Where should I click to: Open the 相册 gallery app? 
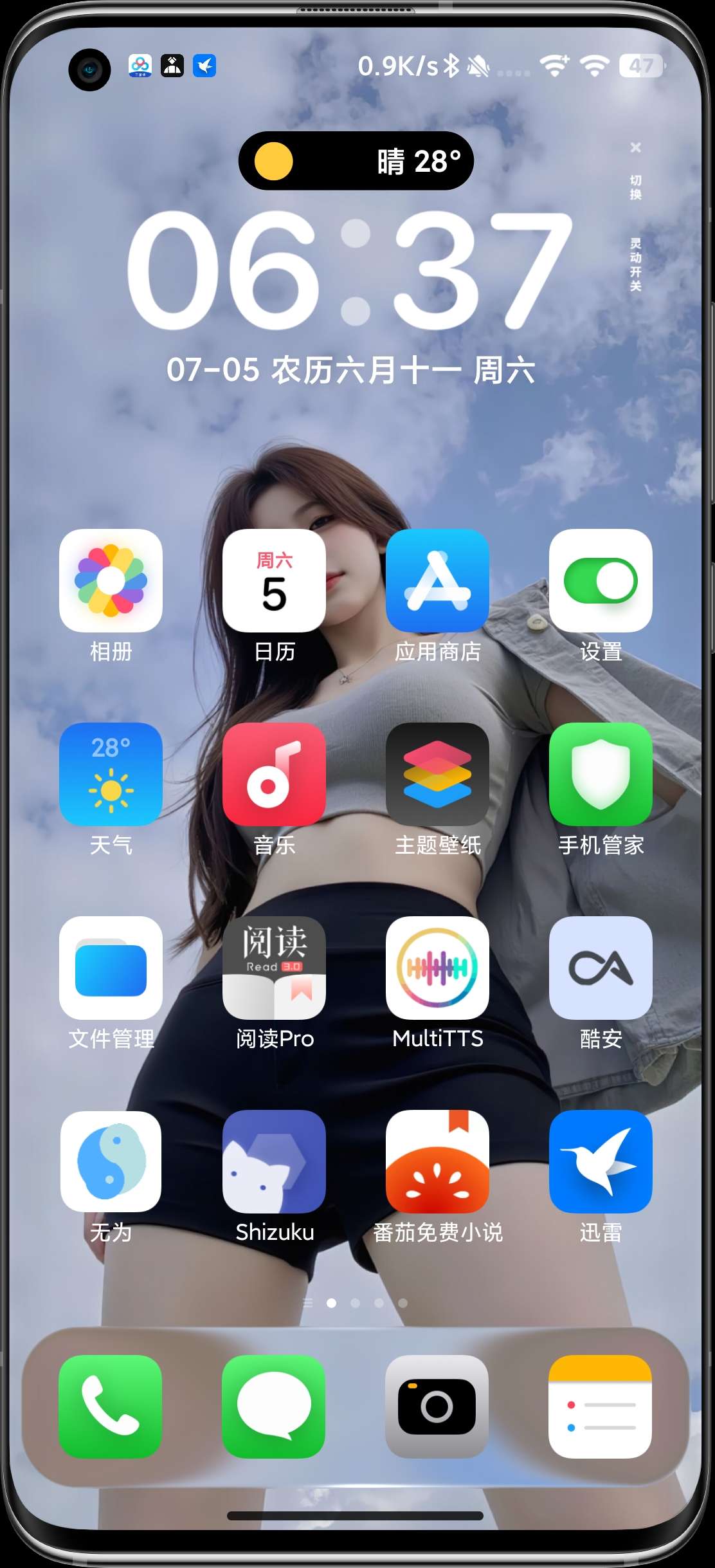coord(111,580)
